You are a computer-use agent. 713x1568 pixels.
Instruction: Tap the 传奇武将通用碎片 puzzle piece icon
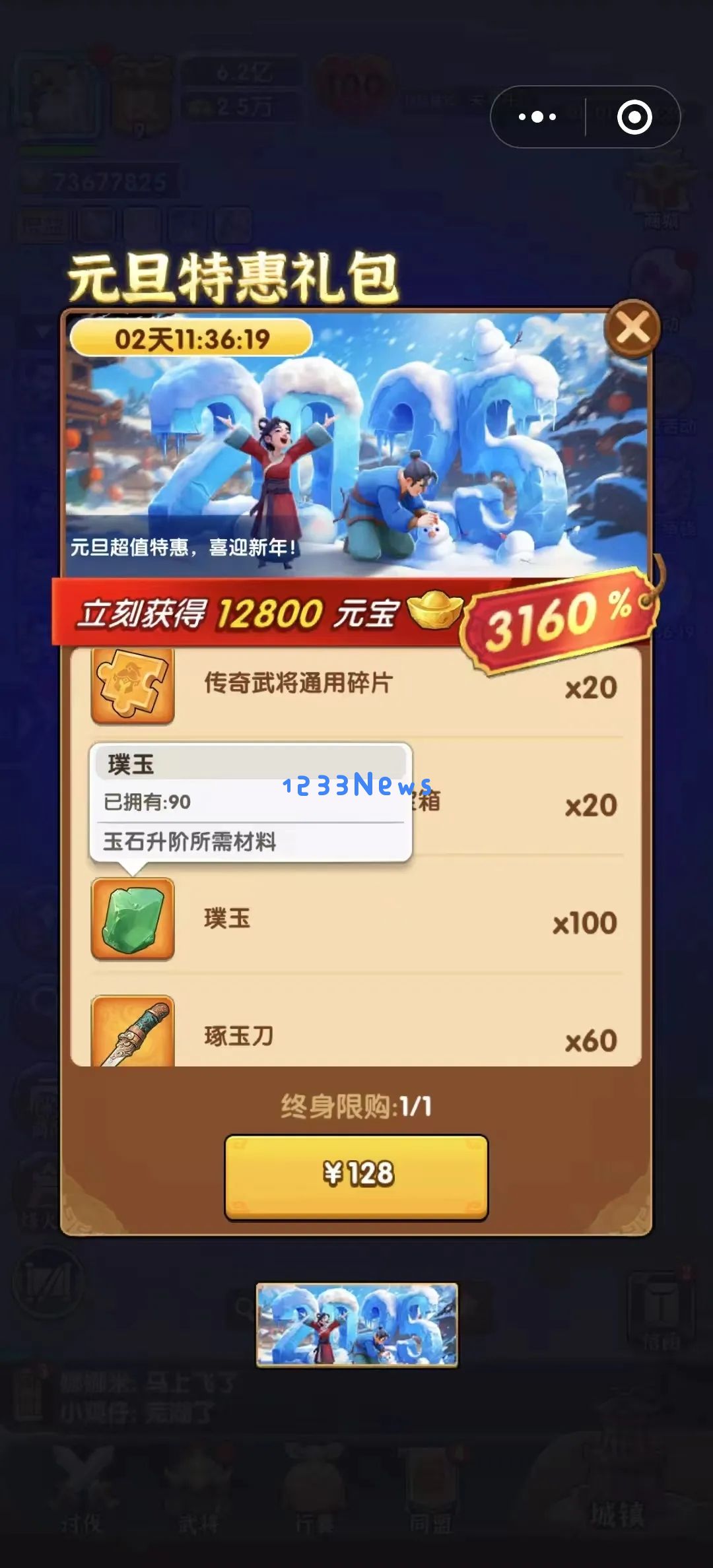click(133, 684)
